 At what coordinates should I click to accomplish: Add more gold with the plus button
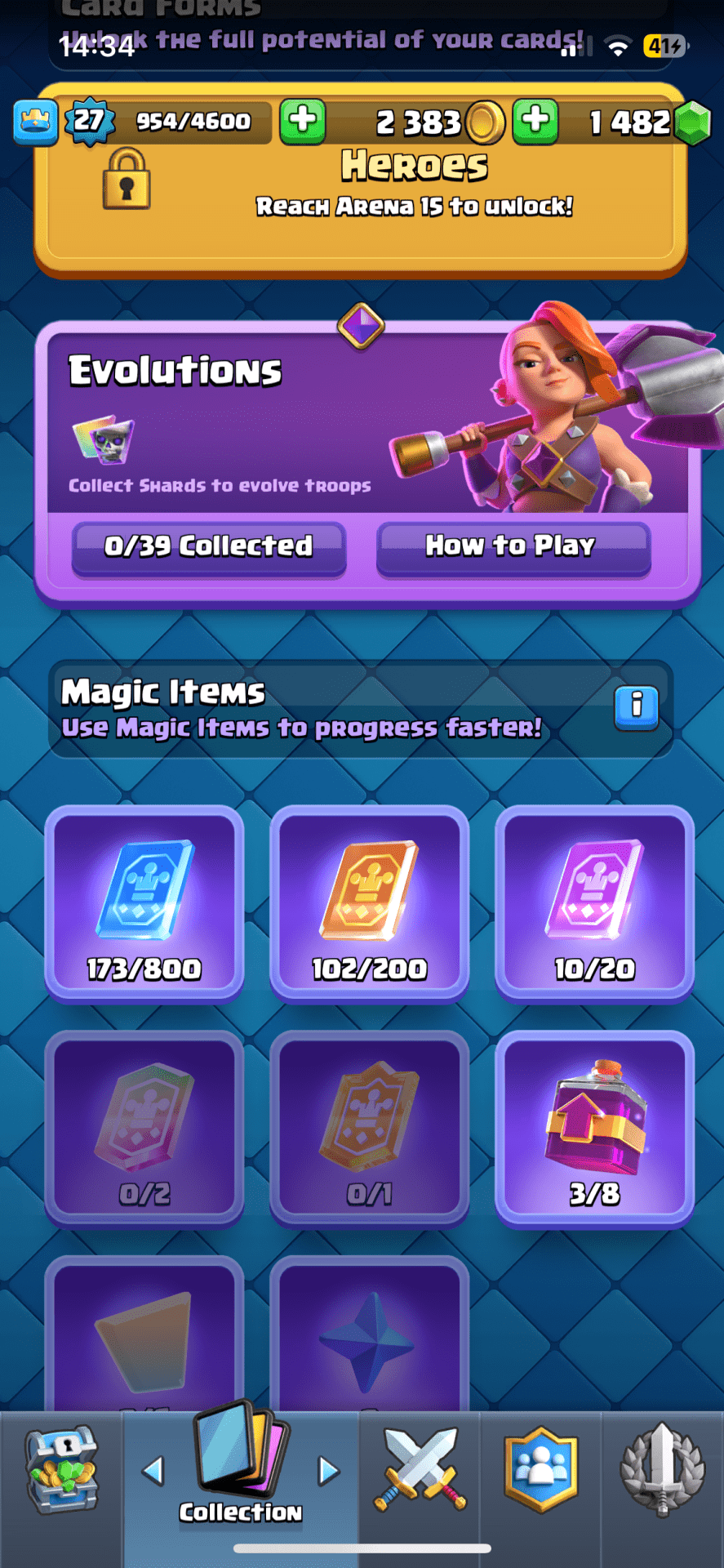pos(303,121)
